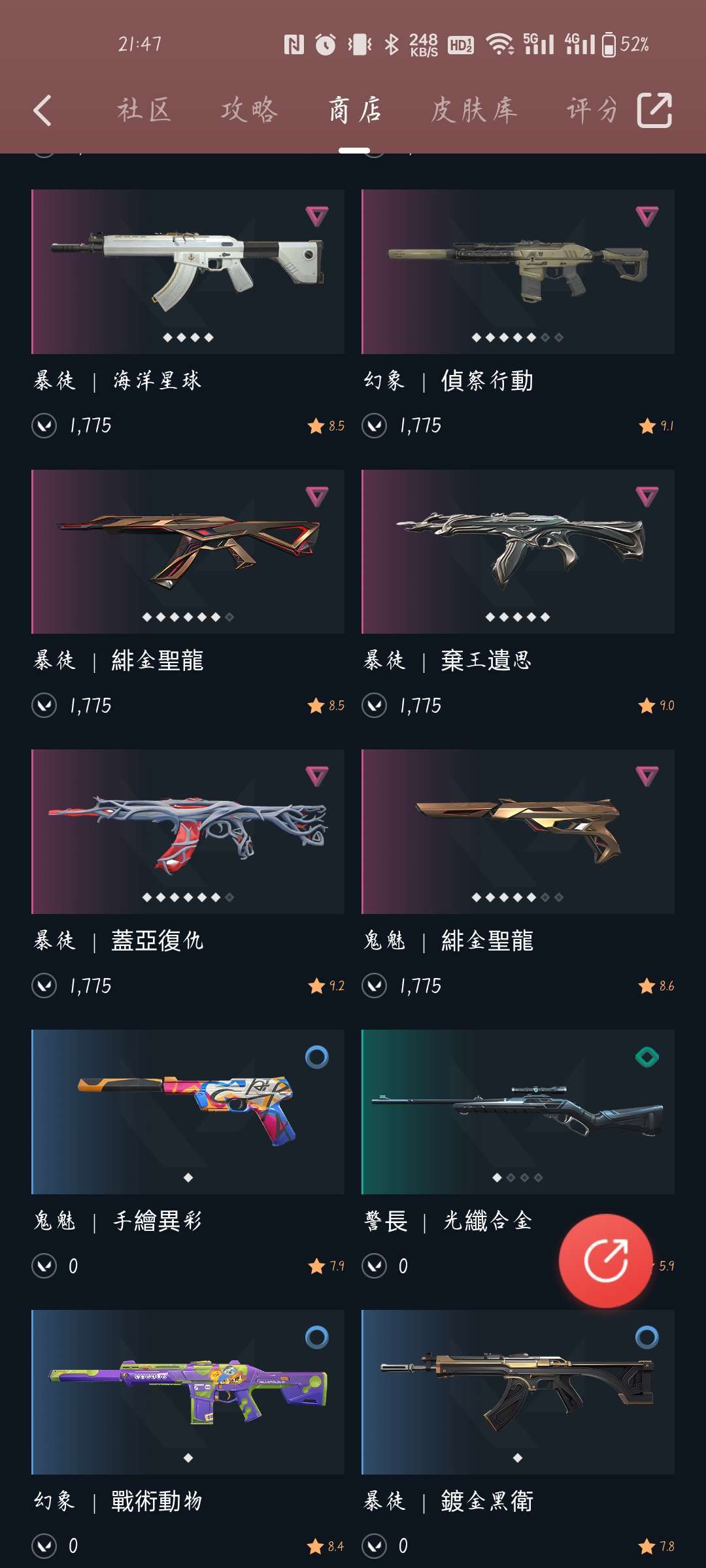Screen dimensions: 706x1568
Task: Switch to the 攻略 tab
Action: click(249, 110)
